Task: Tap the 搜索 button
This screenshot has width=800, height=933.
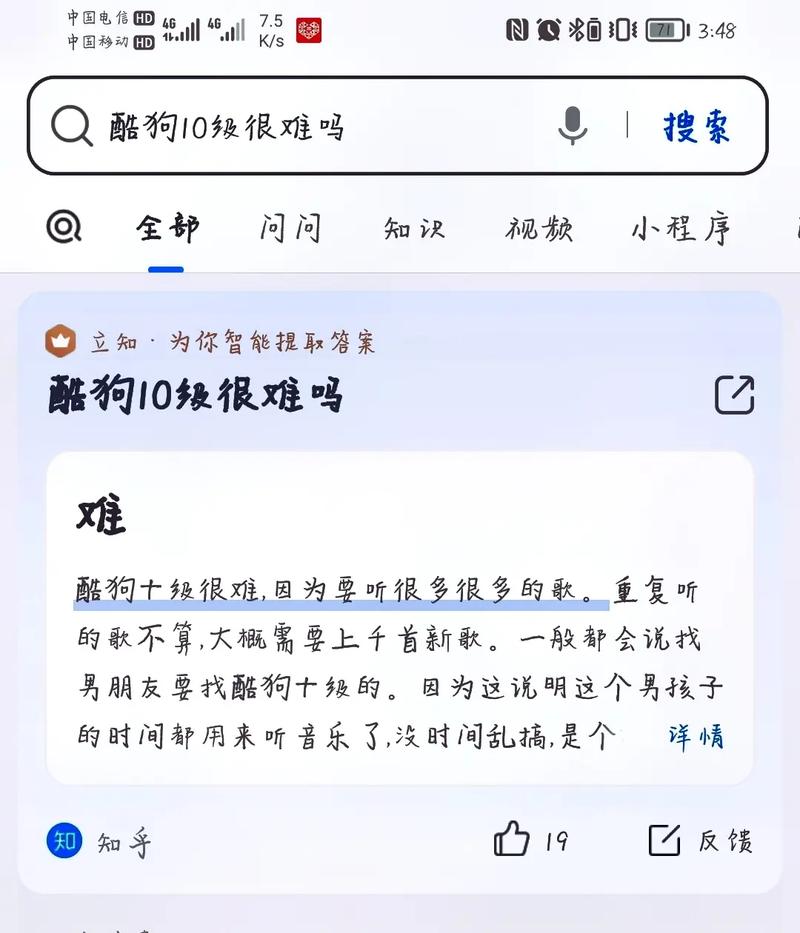Action: click(x=696, y=127)
